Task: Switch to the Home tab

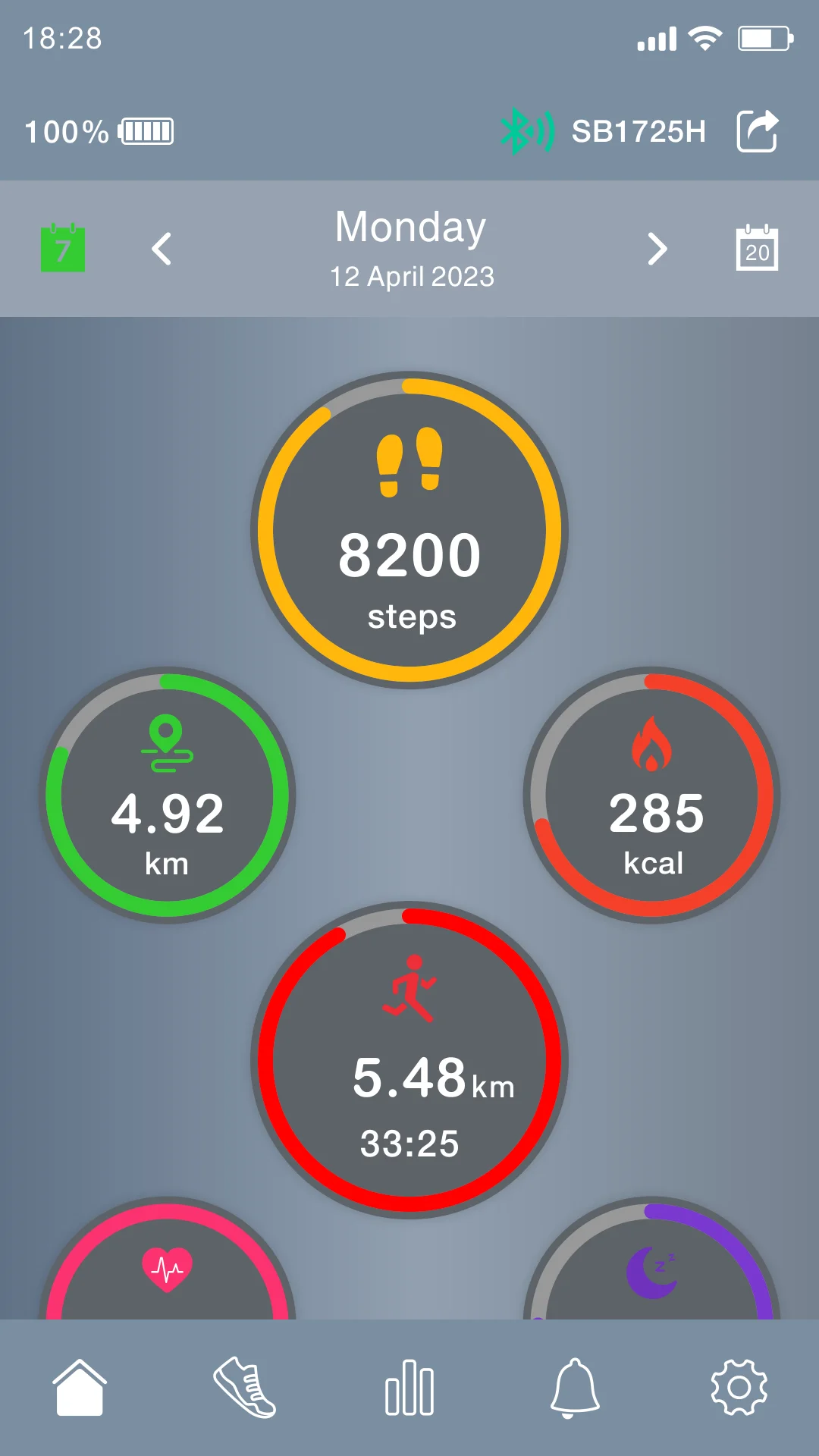Action: [80, 1388]
